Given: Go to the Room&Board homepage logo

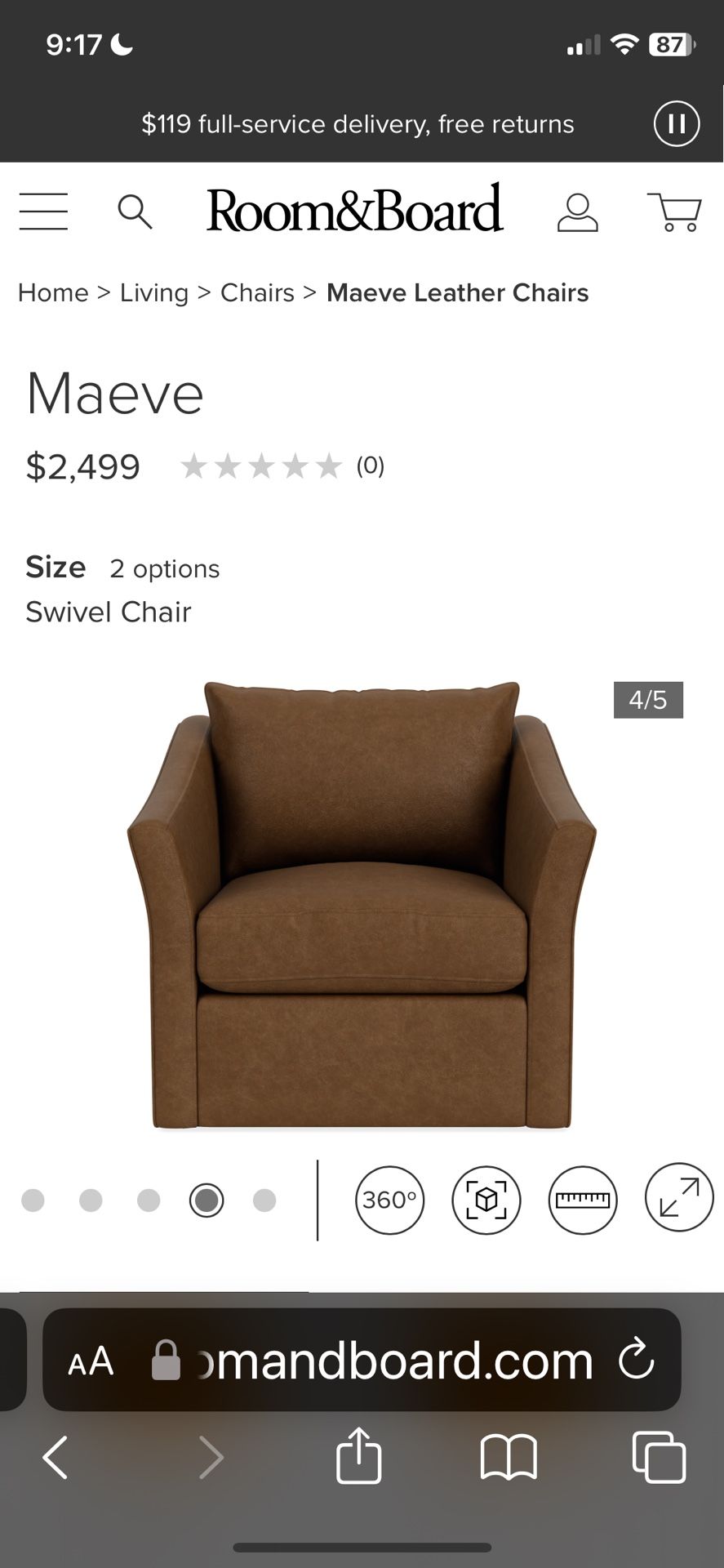Looking at the screenshot, I should pos(354,209).
